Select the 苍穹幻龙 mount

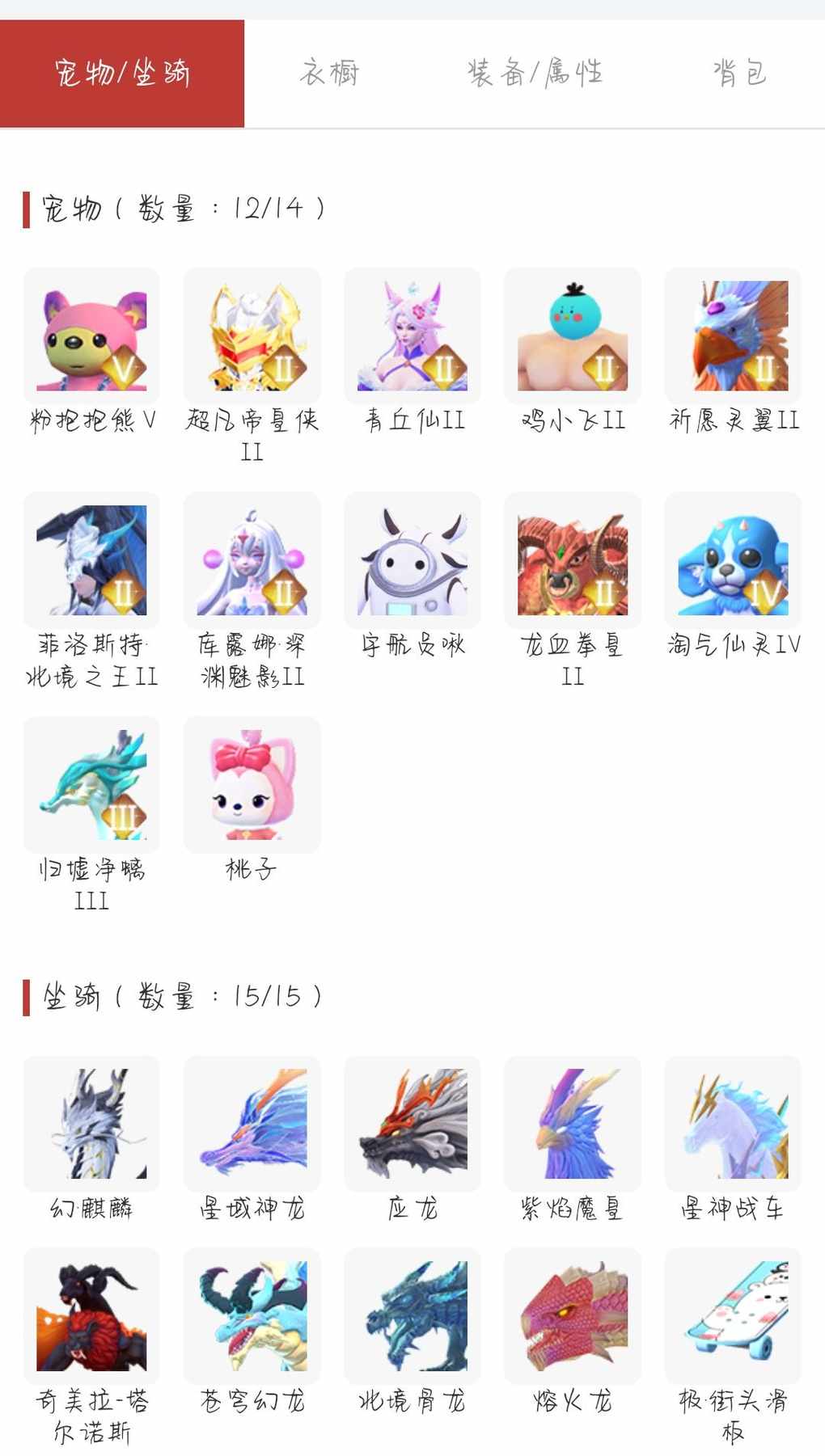(x=252, y=1316)
